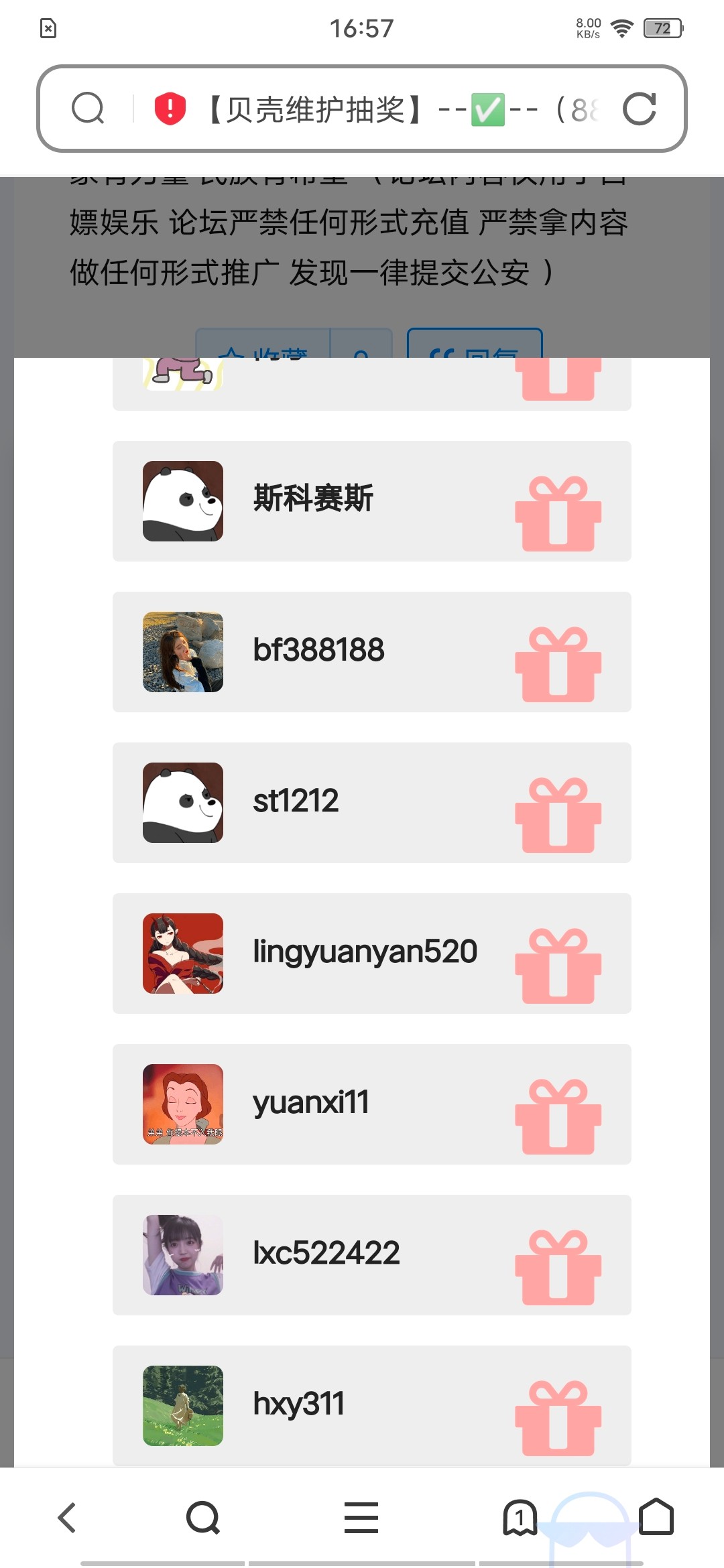Select user lingyuanyan520 in the list
Viewport: 724px width, 1568px height.
[365, 952]
